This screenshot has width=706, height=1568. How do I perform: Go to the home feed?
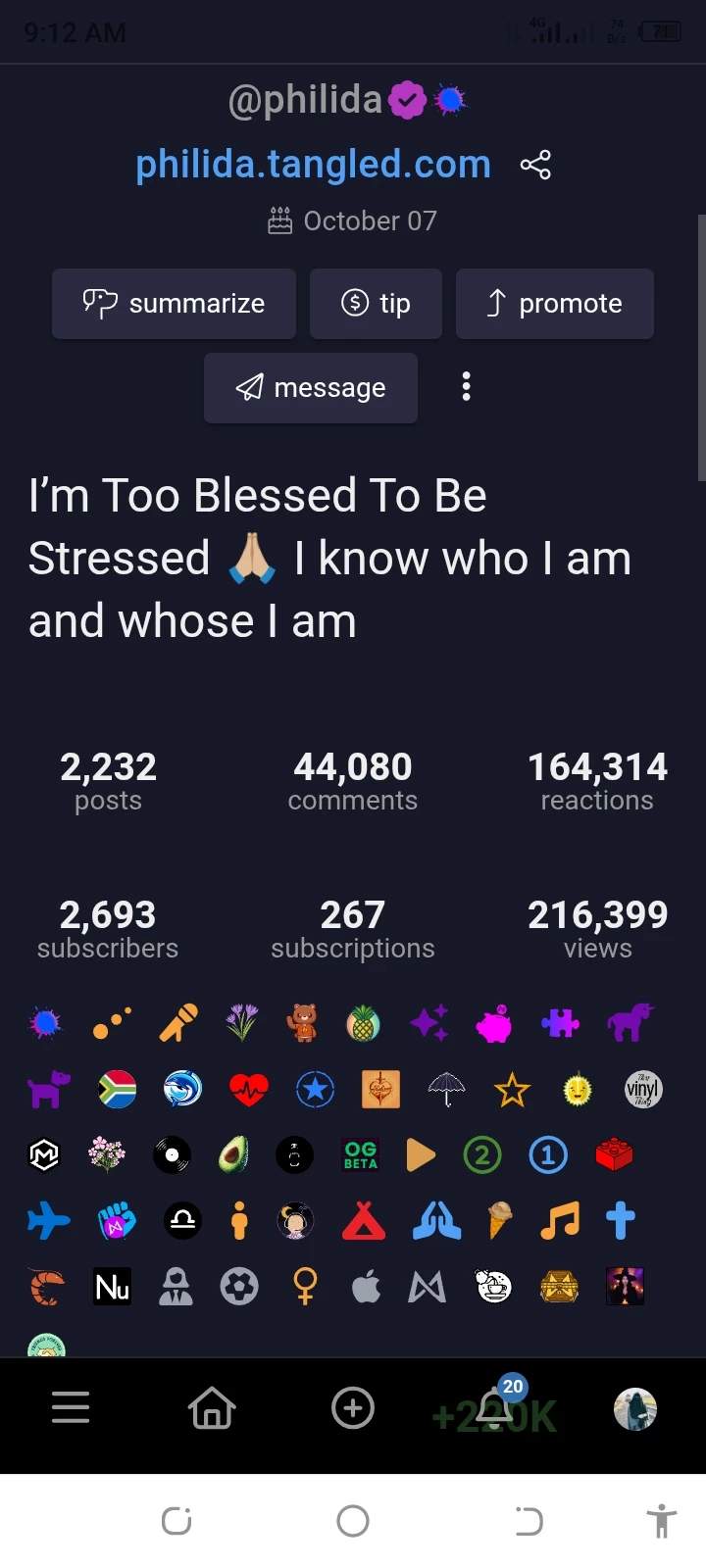[x=212, y=1408]
